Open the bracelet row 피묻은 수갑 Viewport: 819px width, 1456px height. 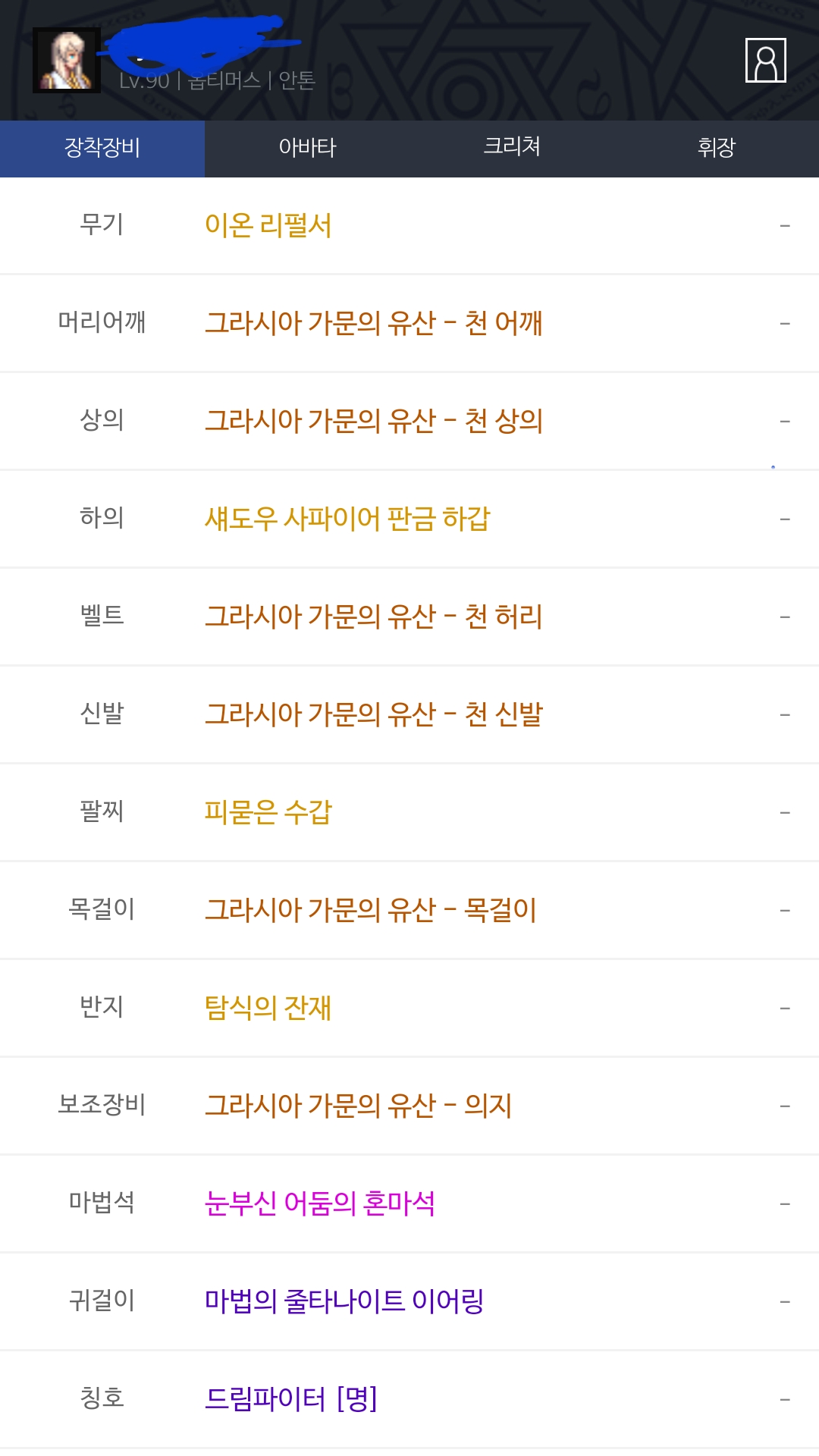409,813
